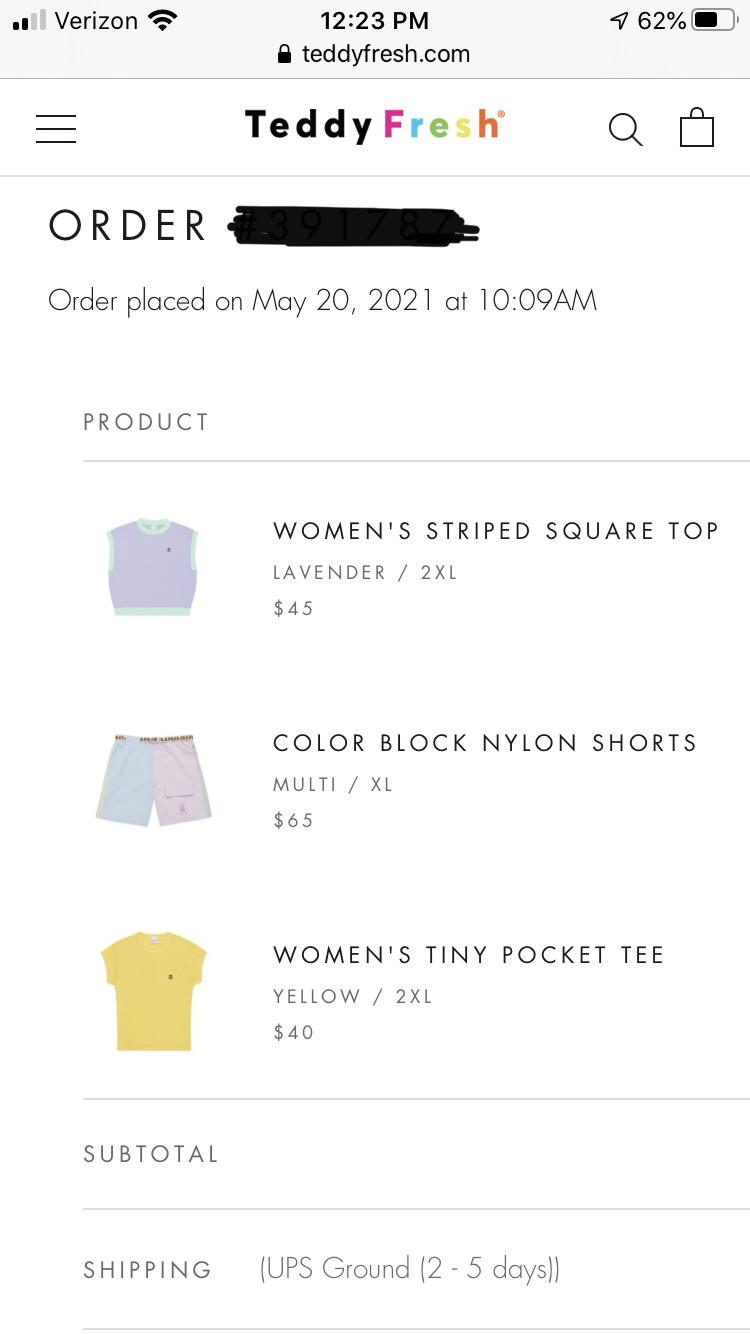Open the site search
Viewport: 750px width, 1334px height.
pos(625,129)
